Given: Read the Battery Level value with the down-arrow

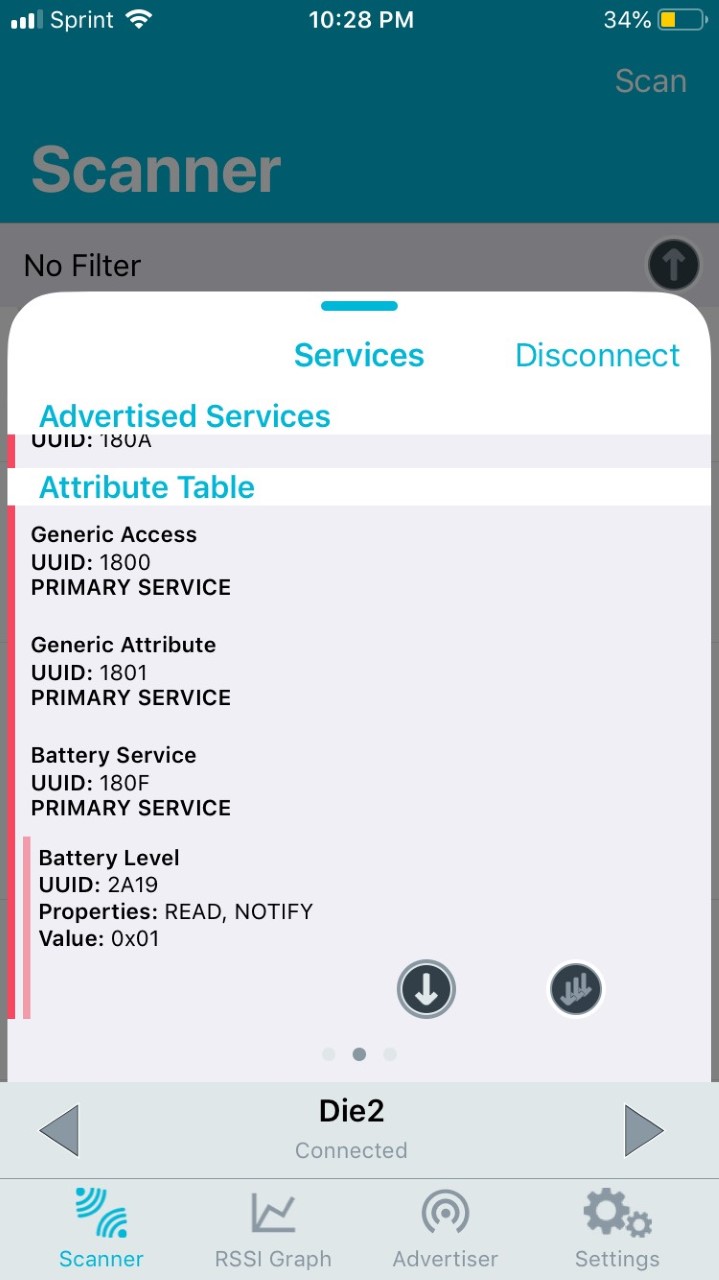Looking at the screenshot, I should click(426, 989).
